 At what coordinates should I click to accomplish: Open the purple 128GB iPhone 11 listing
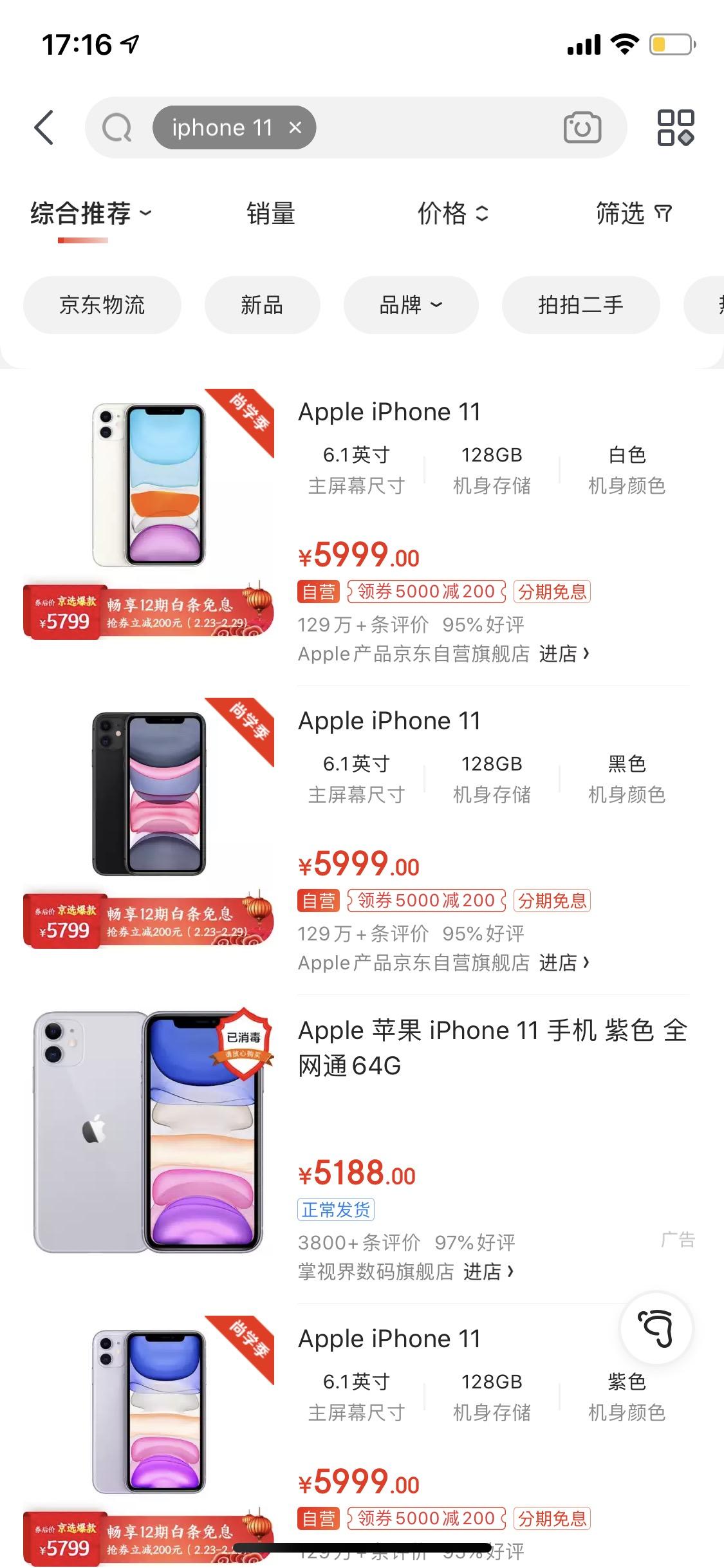(x=389, y=1339)
